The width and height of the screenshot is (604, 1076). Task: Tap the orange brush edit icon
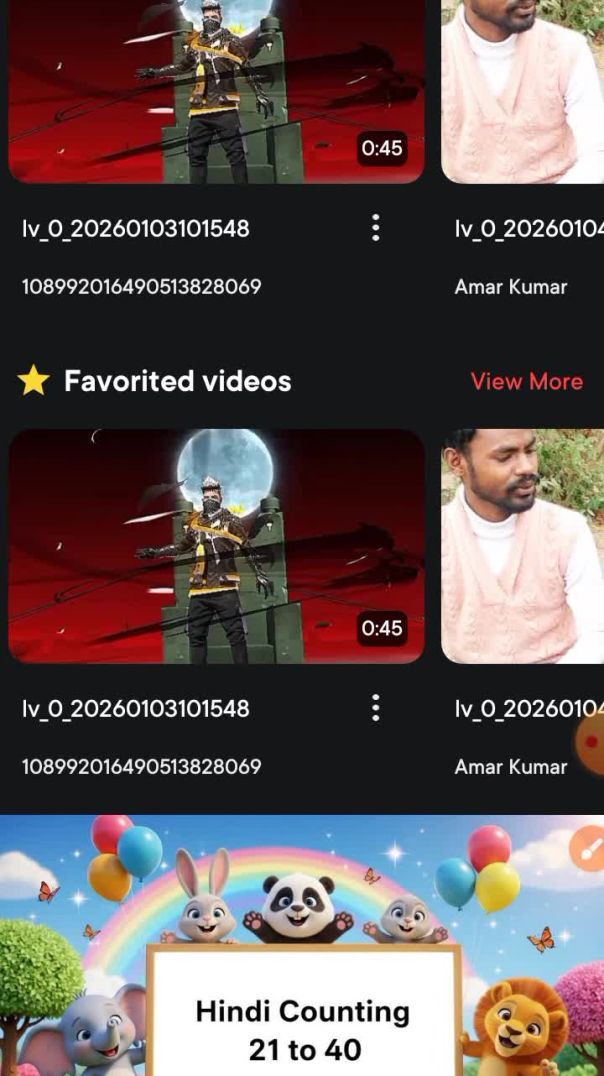586,850
